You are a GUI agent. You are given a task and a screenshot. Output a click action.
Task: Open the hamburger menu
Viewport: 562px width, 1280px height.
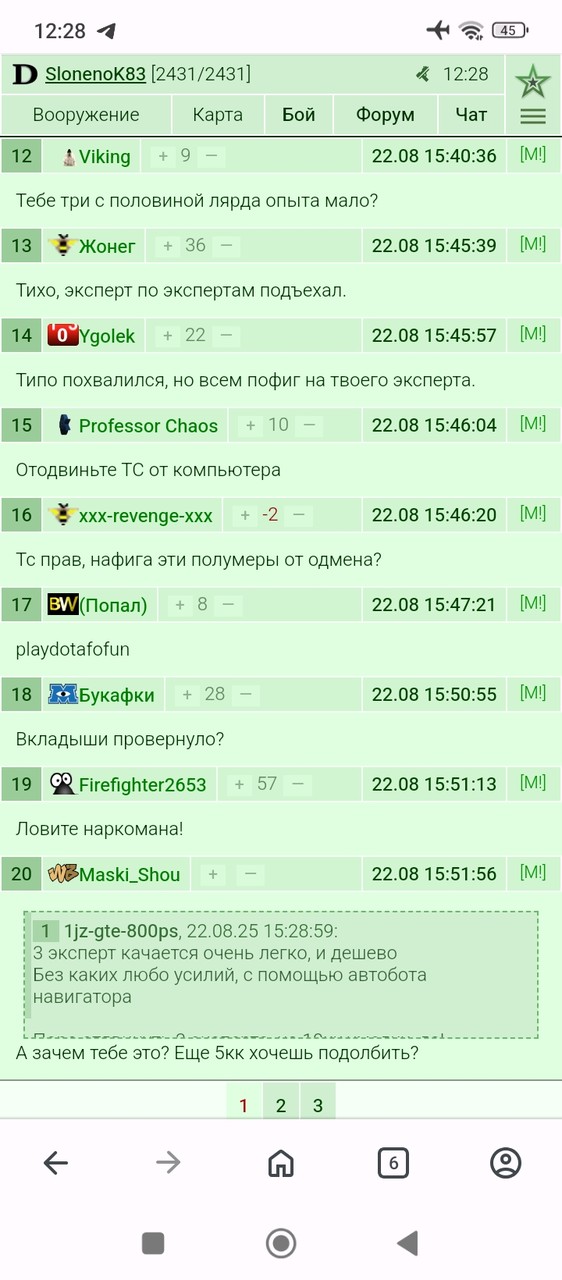tap(533, 116)
